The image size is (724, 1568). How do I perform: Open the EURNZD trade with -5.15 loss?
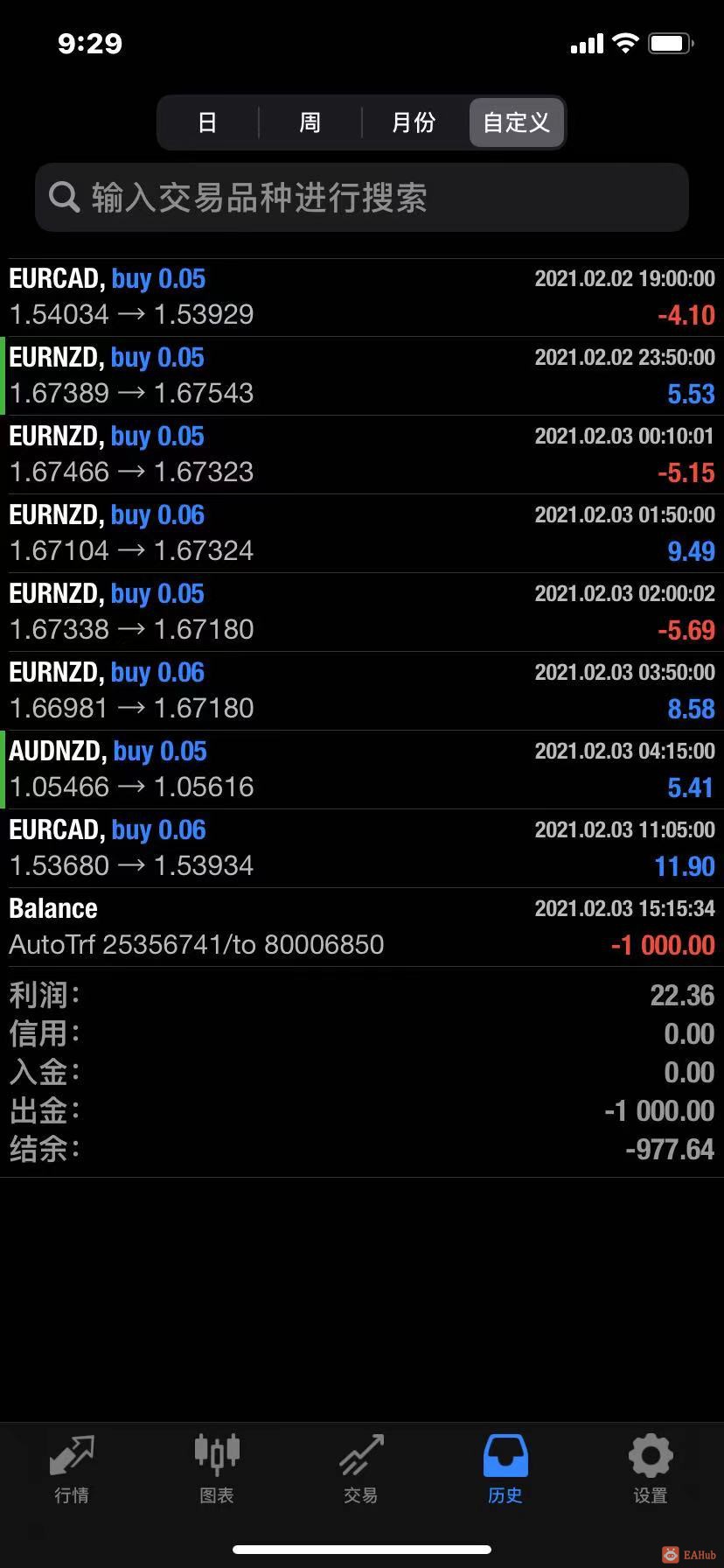coord(362,454)
